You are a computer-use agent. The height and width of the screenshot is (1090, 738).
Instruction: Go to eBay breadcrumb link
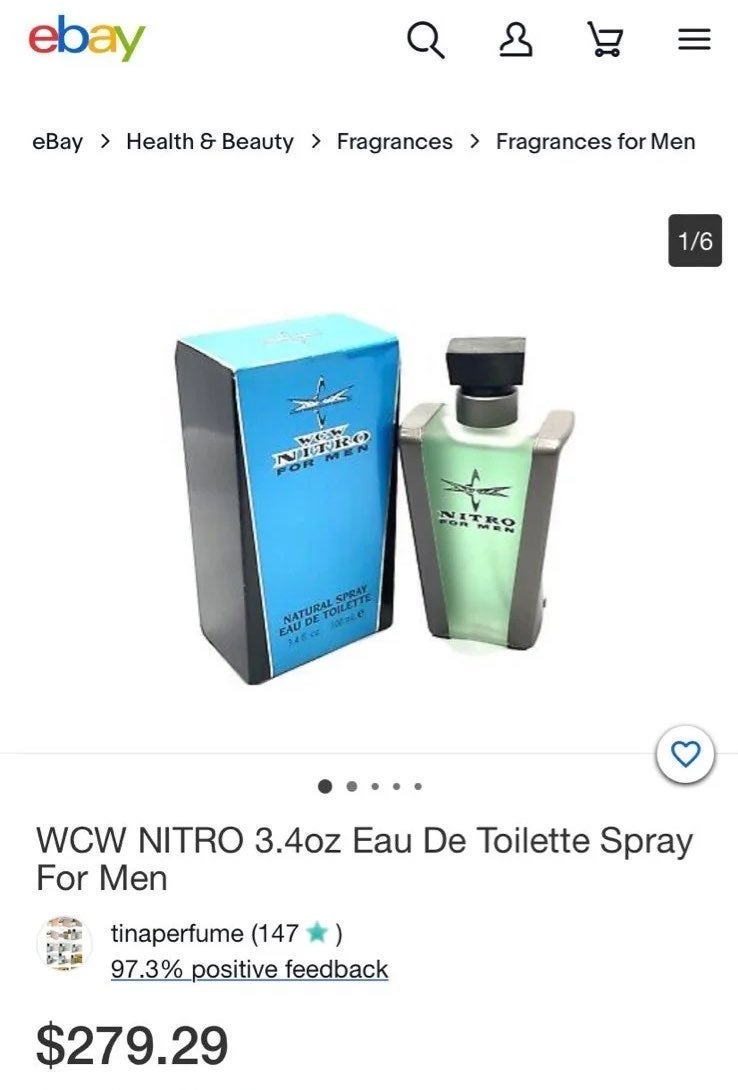(57, 142)
